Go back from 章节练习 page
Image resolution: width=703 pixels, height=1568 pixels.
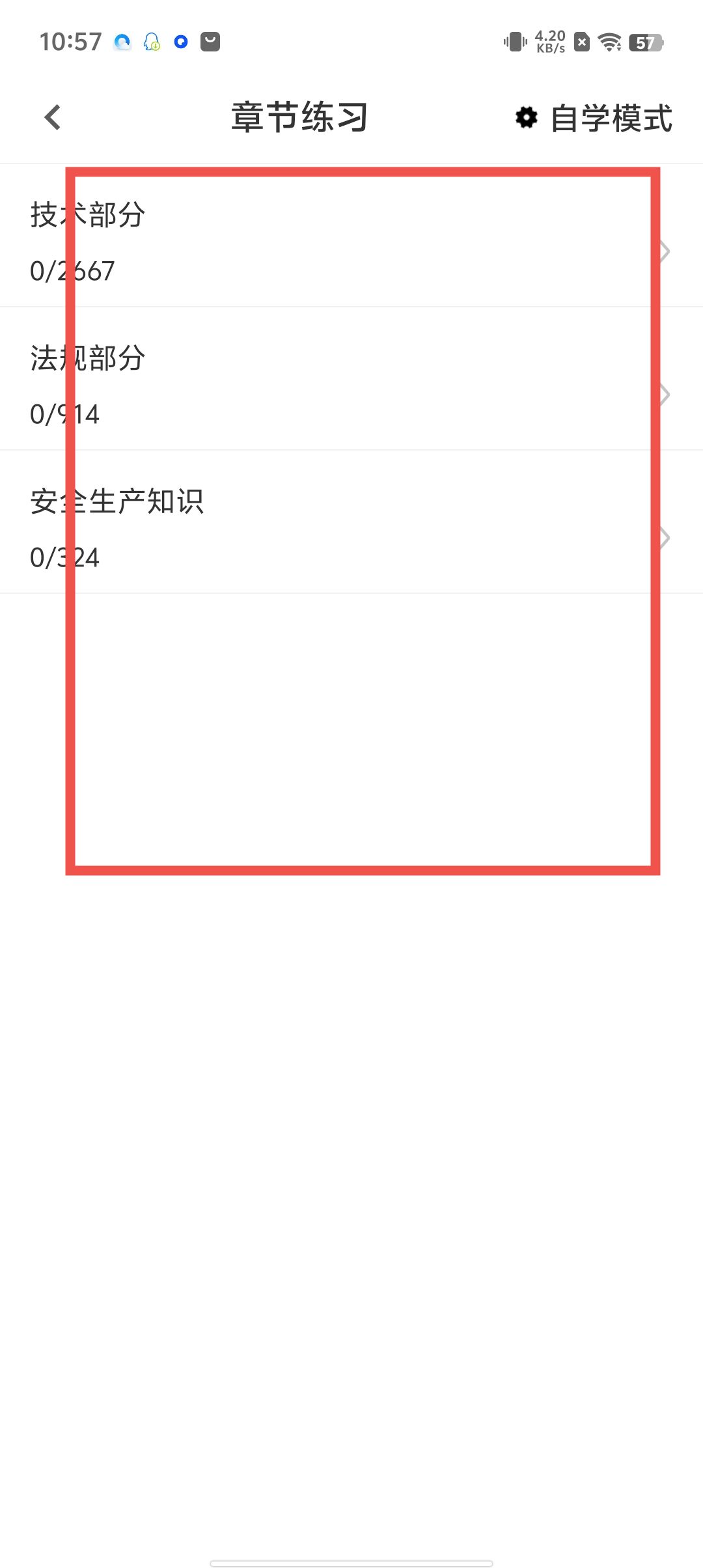pyautogui.click(x=53, y=118)
